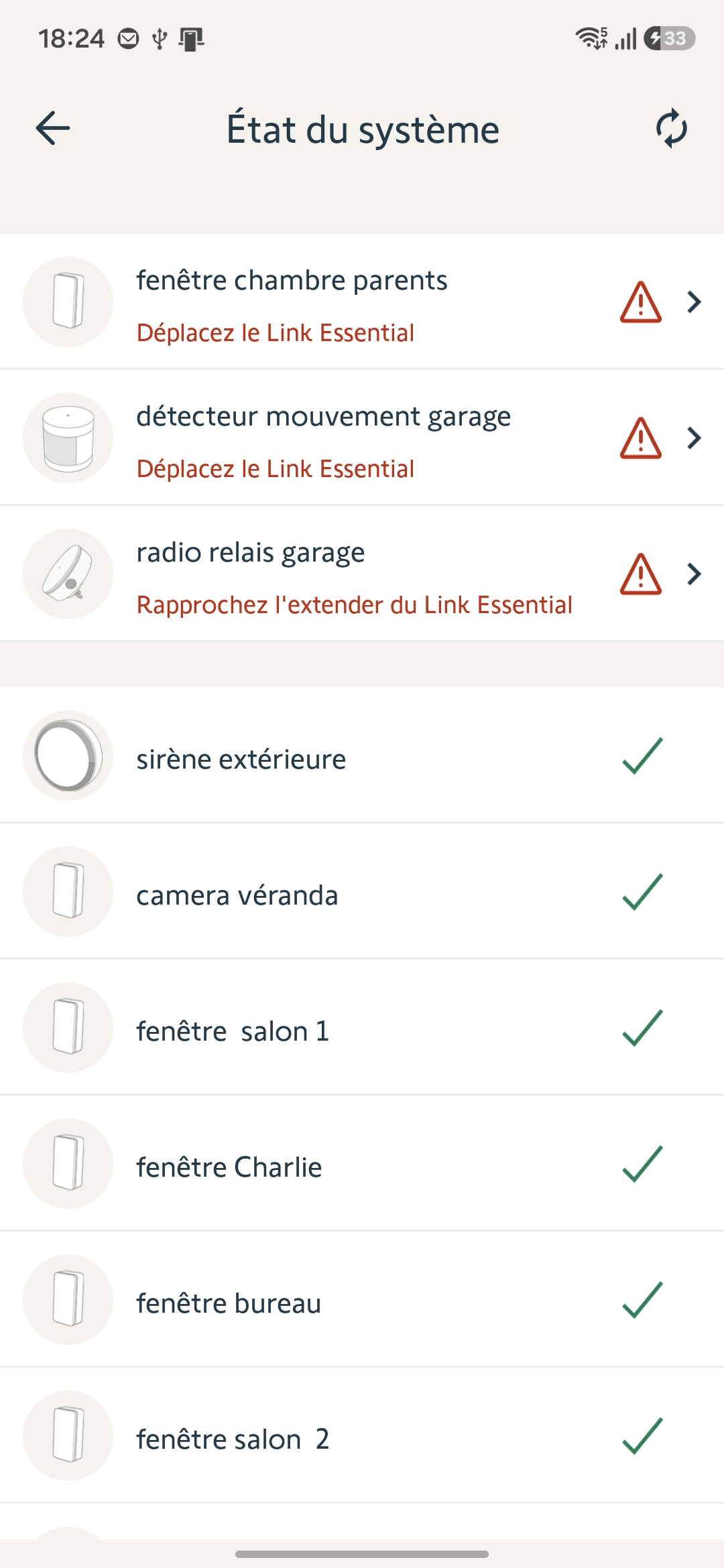Go back using the arrow icon

click(53, 128)
